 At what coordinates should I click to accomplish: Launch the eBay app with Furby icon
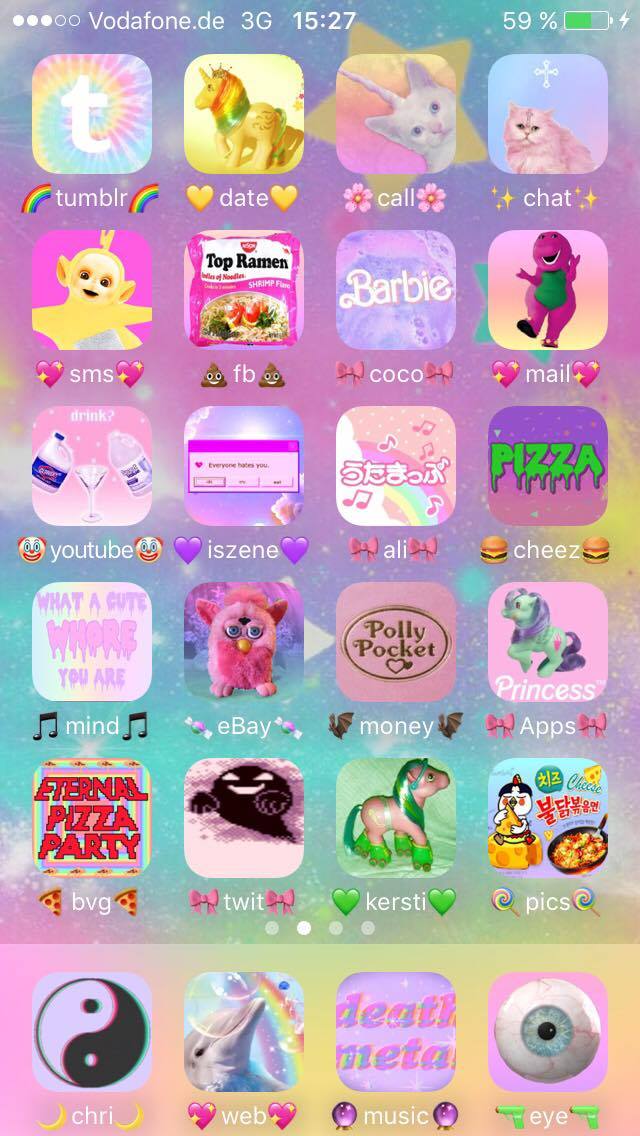click(244, 642)
